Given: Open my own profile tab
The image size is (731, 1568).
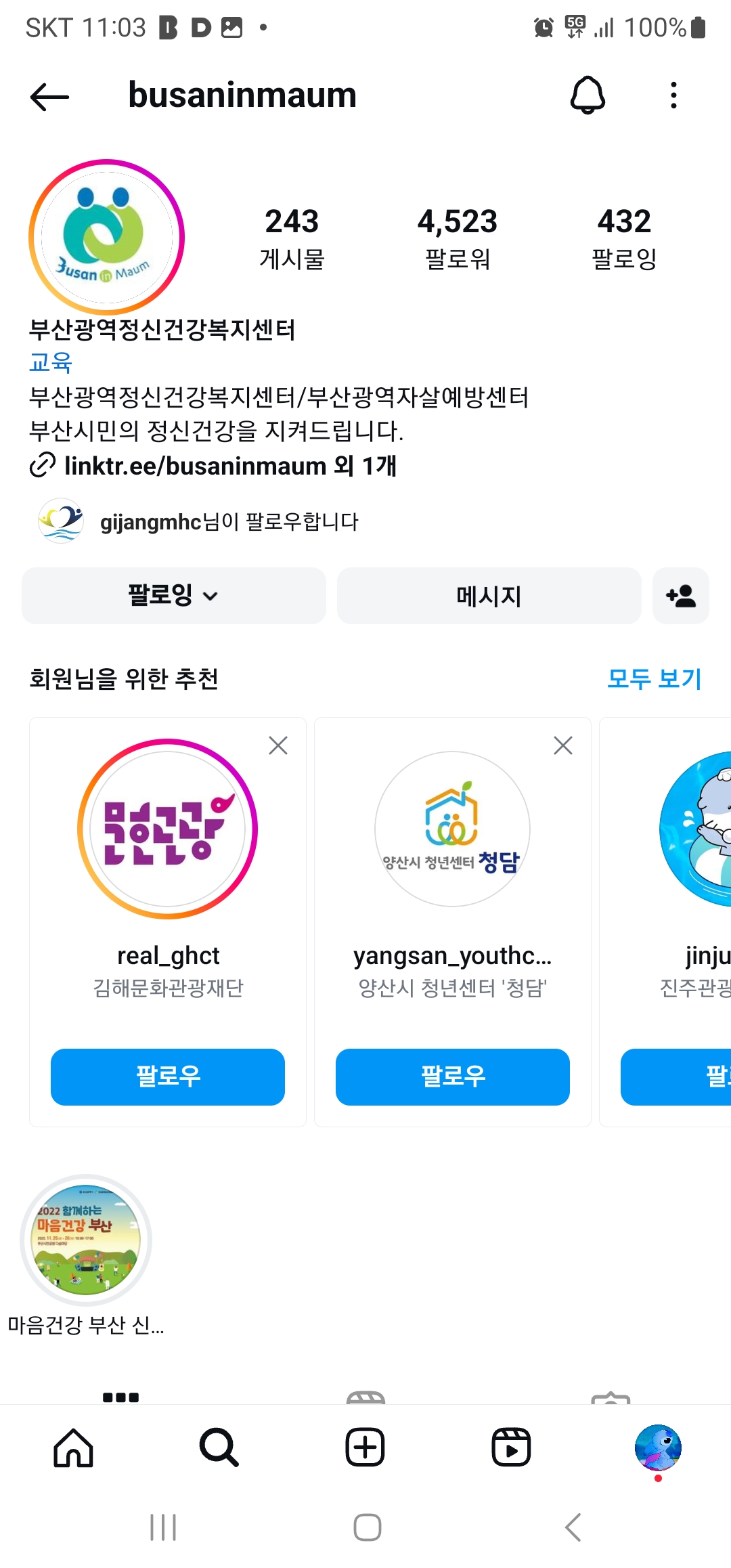Looking at the screenshot, I should click(658, 1447).
